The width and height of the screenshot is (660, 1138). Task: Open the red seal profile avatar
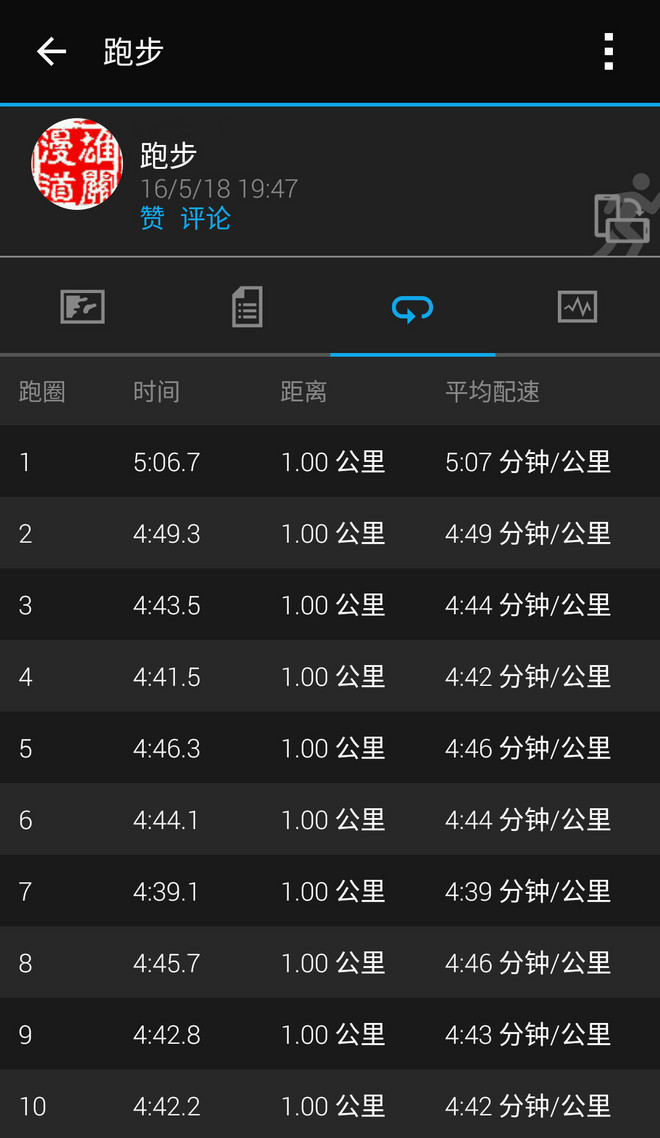tap(77, 165)
